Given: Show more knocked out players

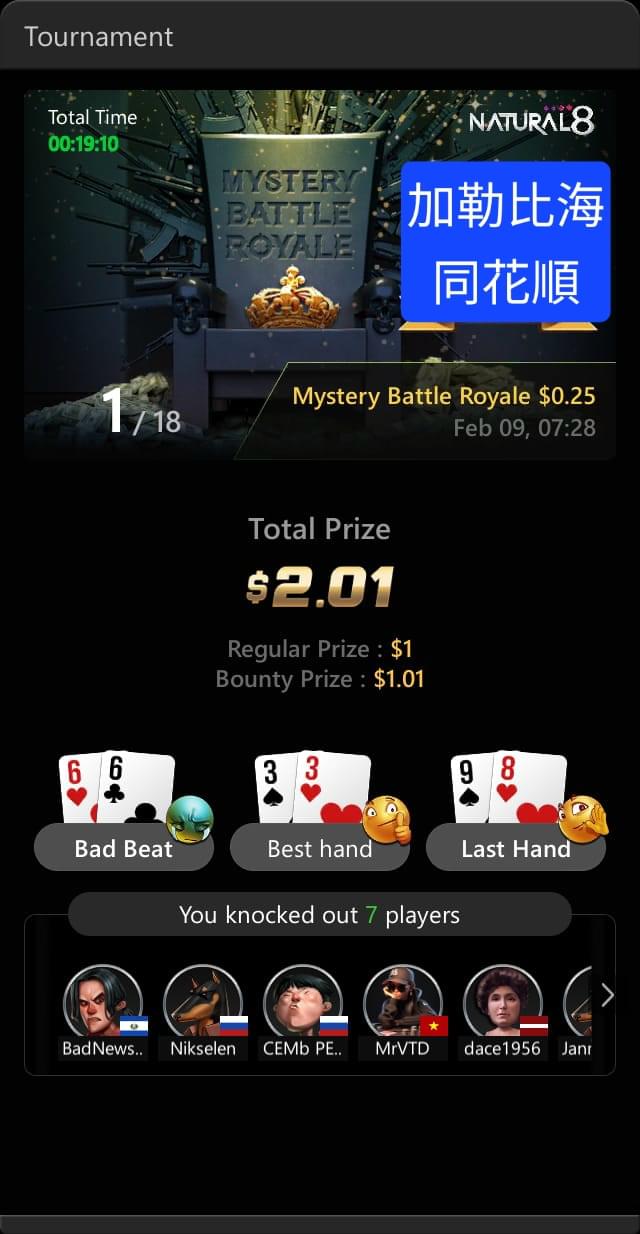Looking at the screenshot, I should 606,995.
